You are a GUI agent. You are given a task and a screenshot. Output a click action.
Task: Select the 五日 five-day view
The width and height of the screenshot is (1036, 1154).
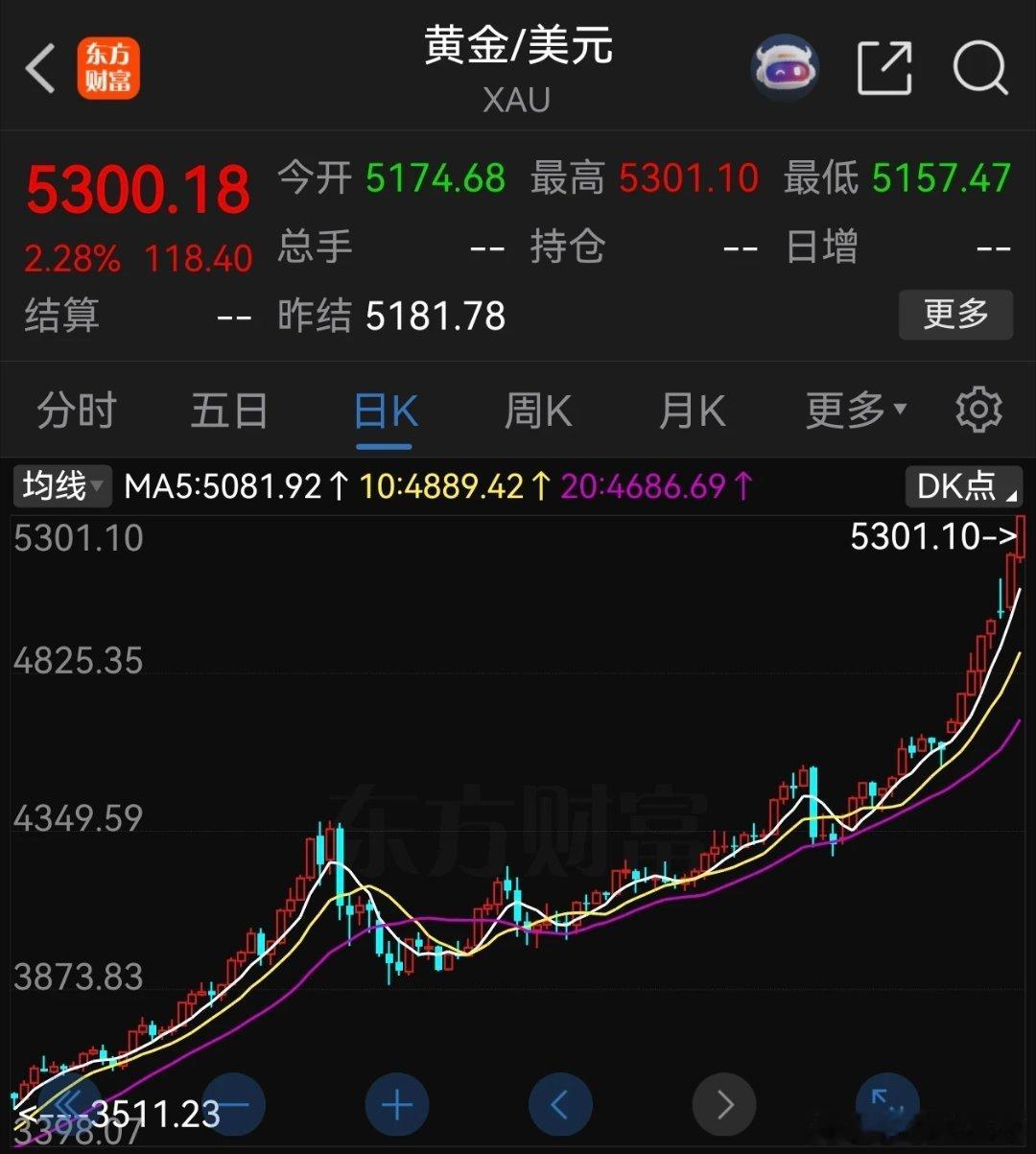pos(228,410)
